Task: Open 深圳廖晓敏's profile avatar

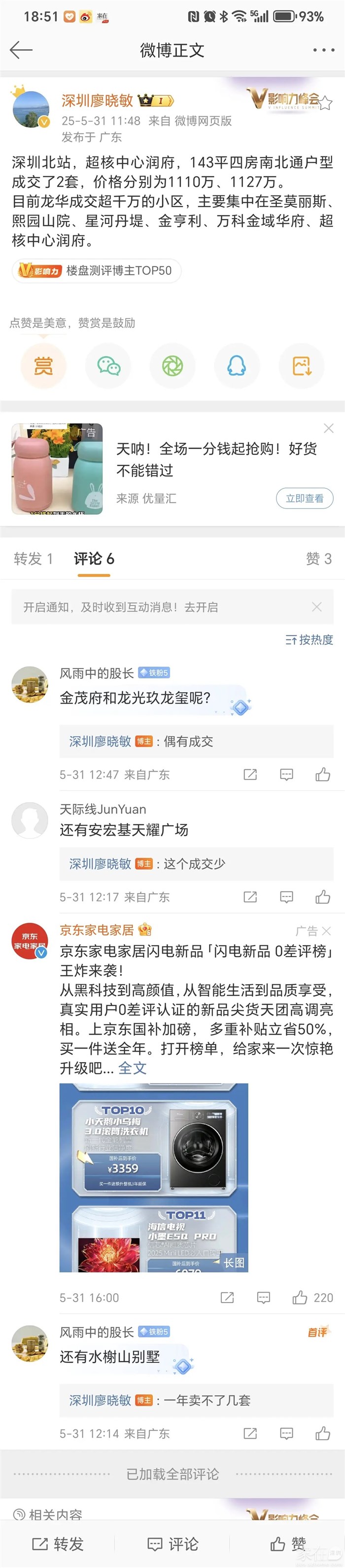Action: click(x=31, y=110)
